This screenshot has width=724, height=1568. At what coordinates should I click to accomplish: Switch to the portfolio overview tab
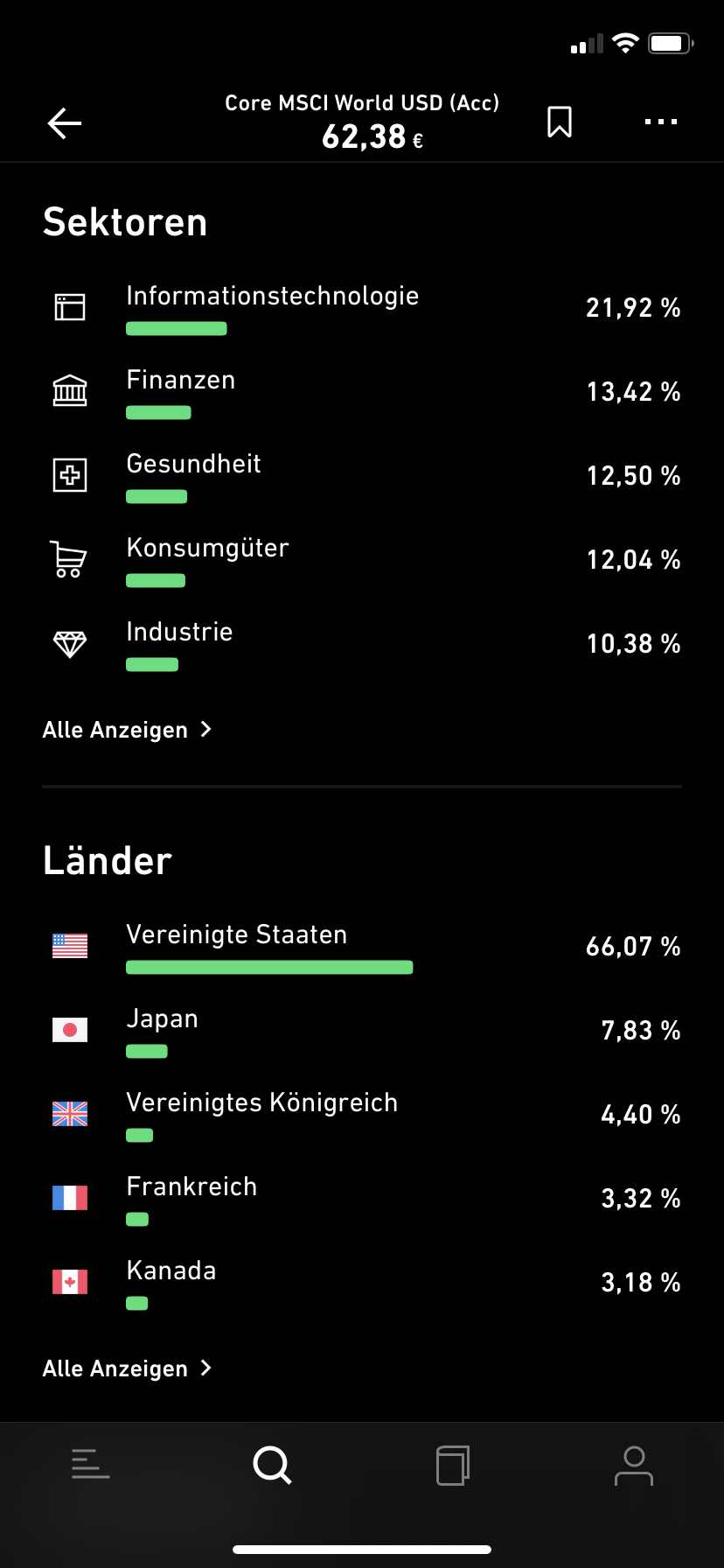click(x=91, y=1465)
